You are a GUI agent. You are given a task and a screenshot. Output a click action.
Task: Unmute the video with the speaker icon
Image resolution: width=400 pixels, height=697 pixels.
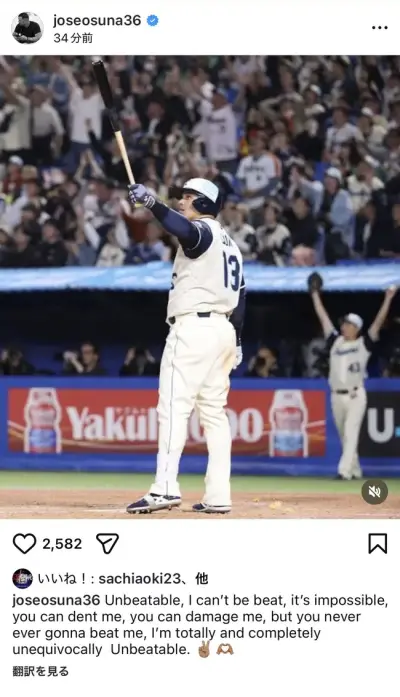pyautogui.click(x=374, y=491)
